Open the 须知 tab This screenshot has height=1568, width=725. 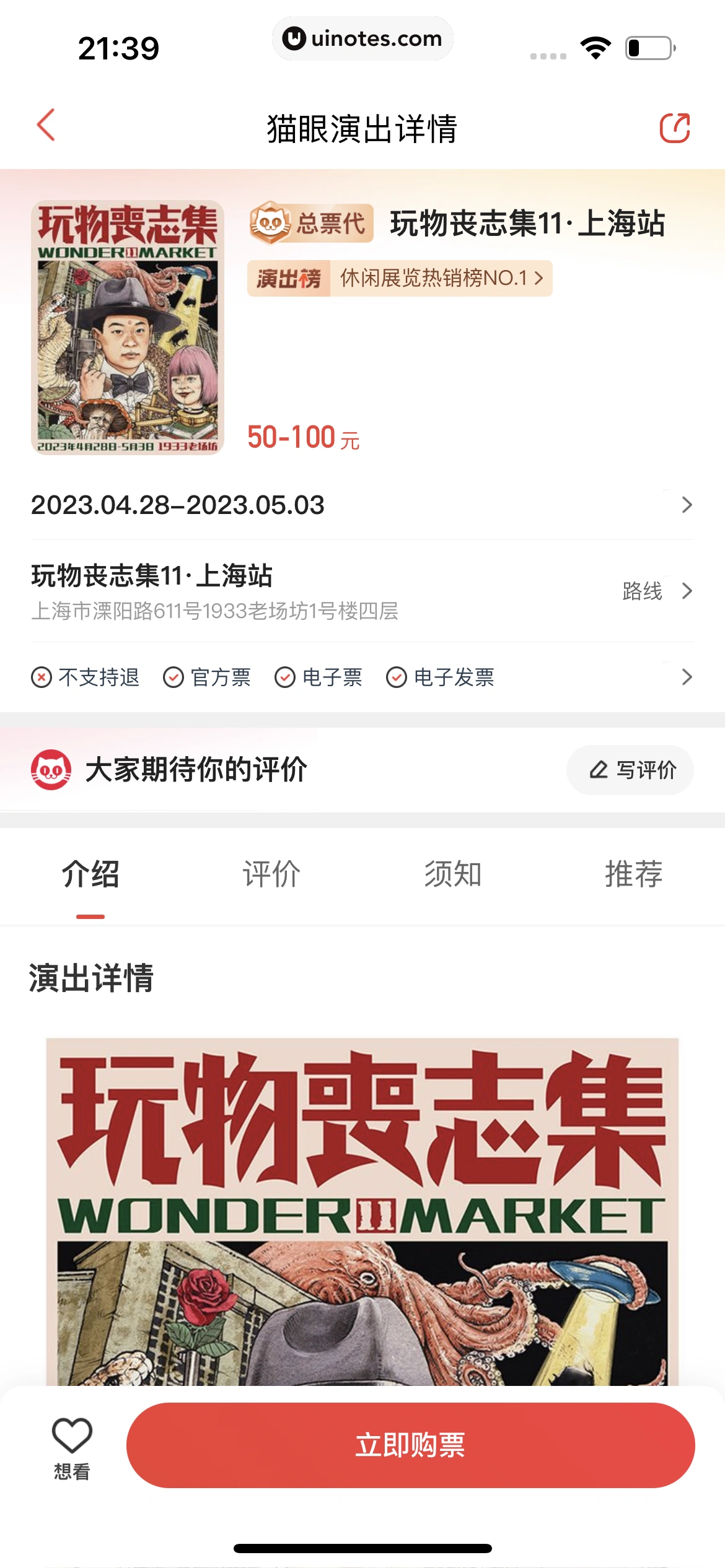[x=450, y=875]
